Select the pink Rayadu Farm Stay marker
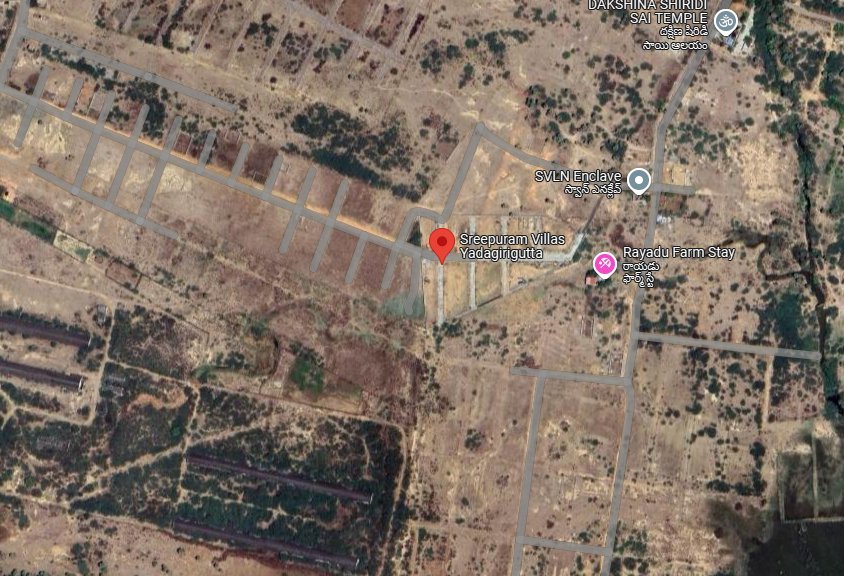 click(x=604, y=264)
